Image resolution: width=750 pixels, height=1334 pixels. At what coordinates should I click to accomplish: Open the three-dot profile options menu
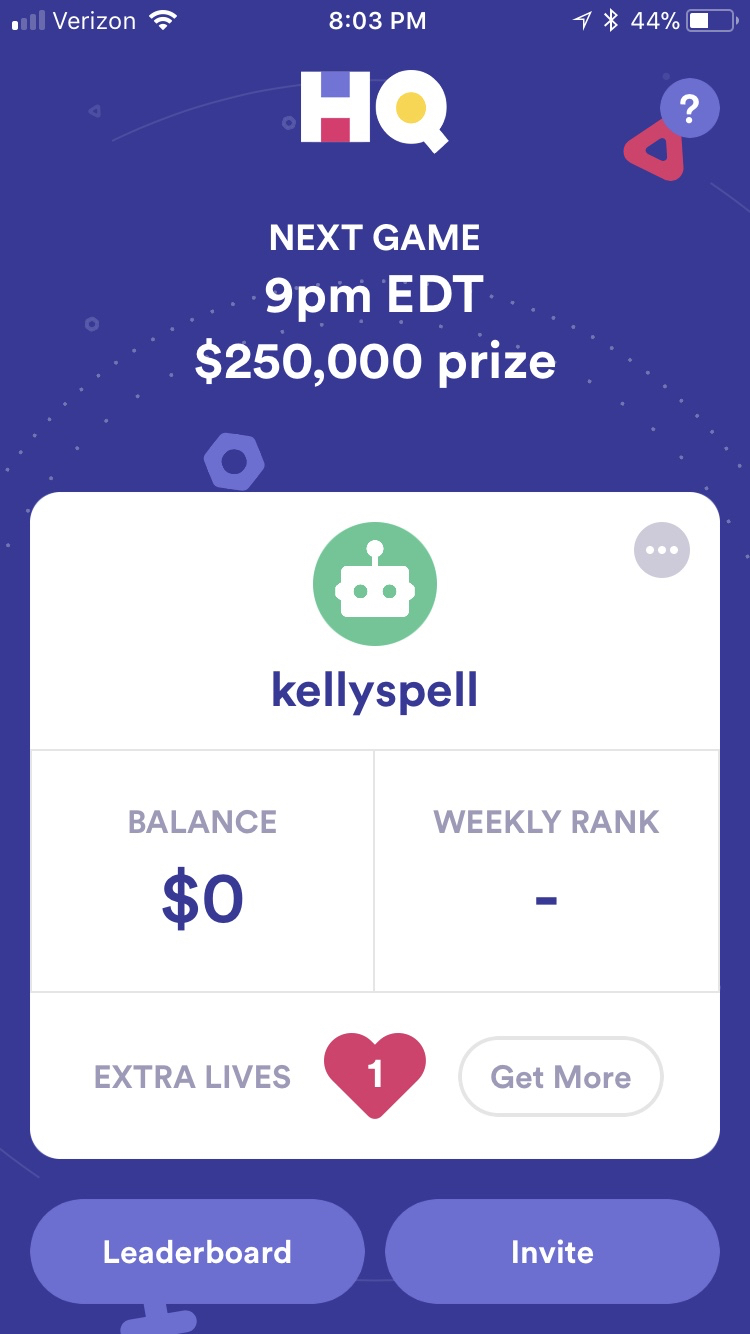coord(662,550)
